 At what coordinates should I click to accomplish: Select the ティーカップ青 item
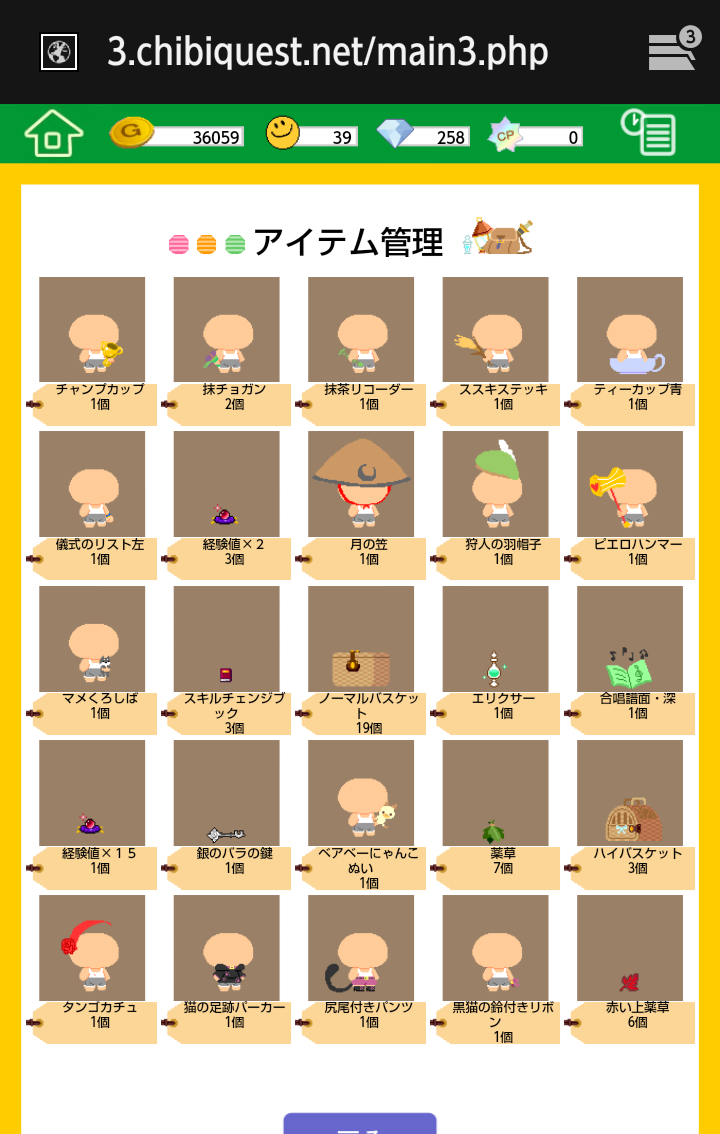click(x=630, y=330)
